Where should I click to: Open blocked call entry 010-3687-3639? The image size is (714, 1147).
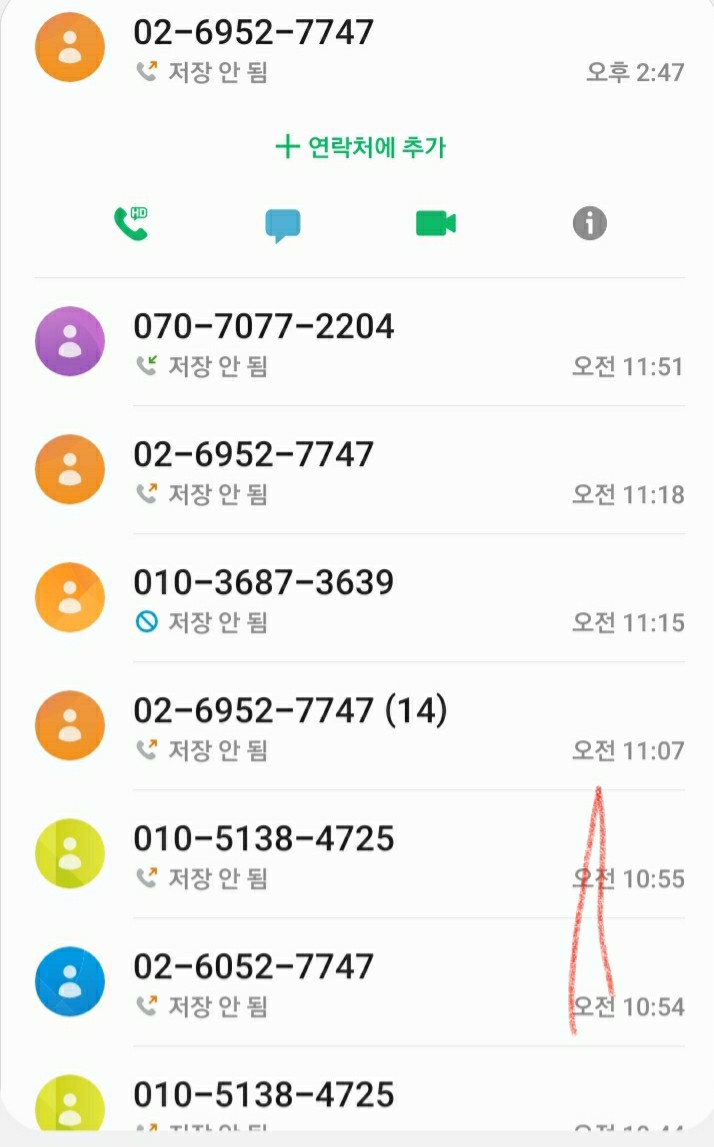click(358, 598)
